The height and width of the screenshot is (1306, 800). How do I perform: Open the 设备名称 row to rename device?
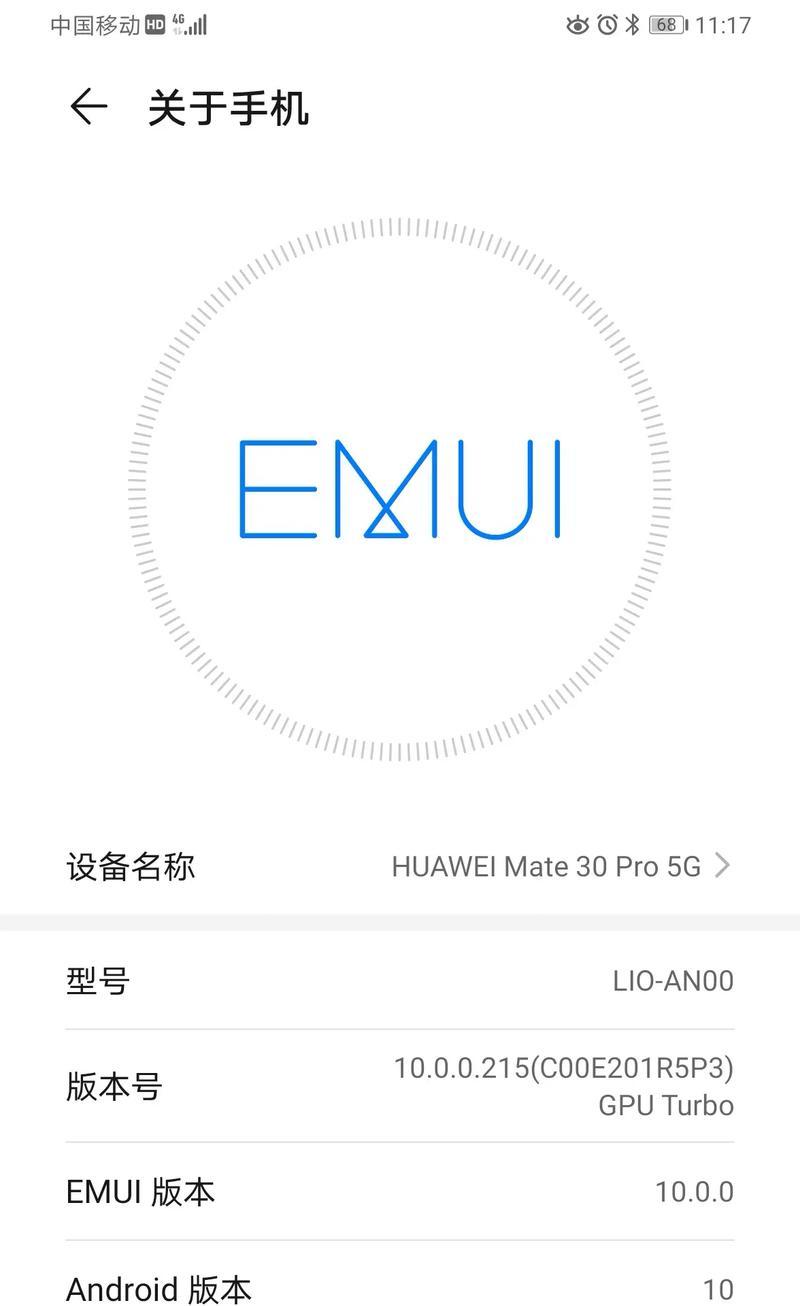(400, 866)
